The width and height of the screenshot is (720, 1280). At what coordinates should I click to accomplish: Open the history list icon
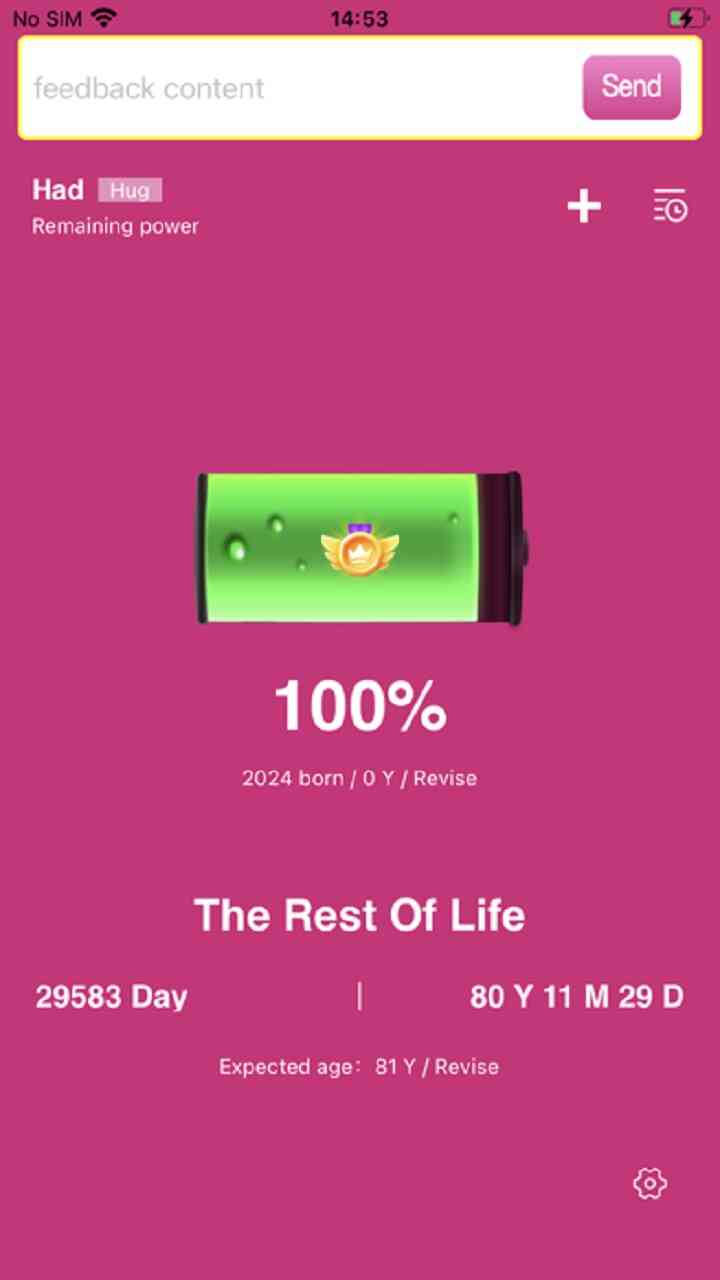pyautogui.click(x=670, y=206)
